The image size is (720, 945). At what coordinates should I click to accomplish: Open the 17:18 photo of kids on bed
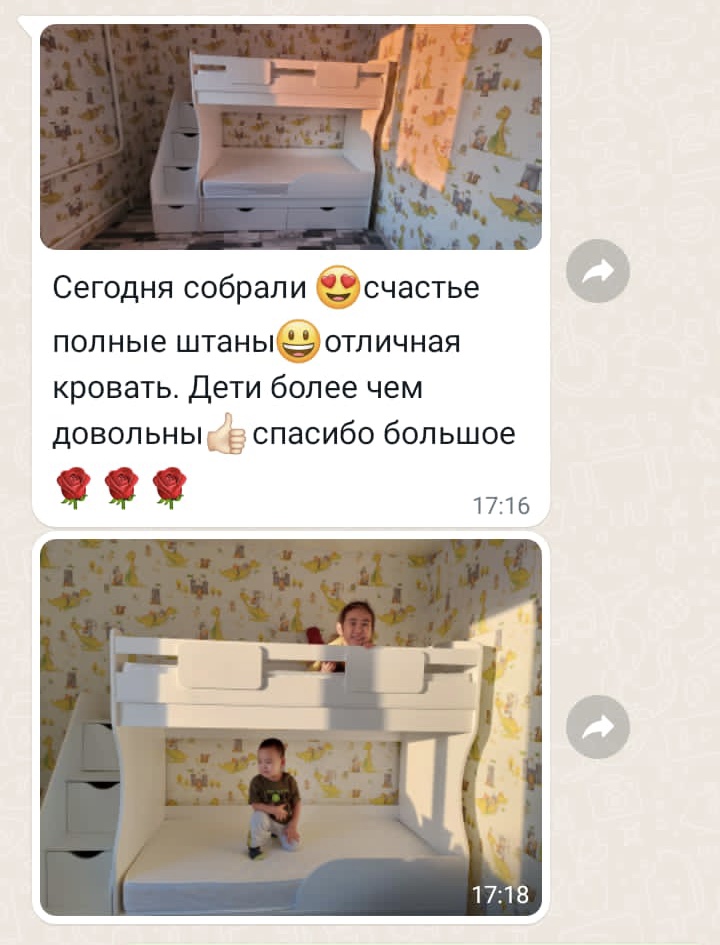pyautogui.click(x=290, y=727)
